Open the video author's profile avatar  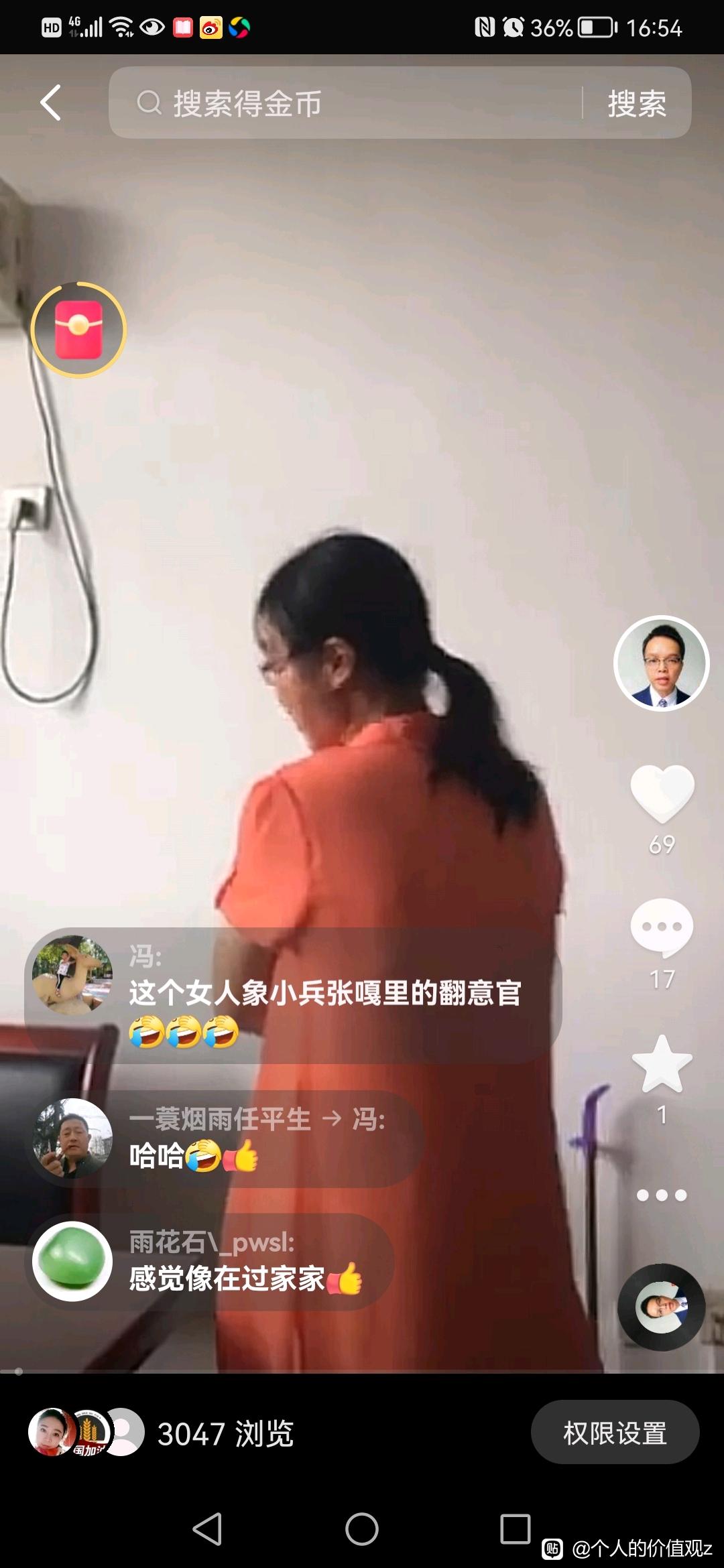coord(661,663)
